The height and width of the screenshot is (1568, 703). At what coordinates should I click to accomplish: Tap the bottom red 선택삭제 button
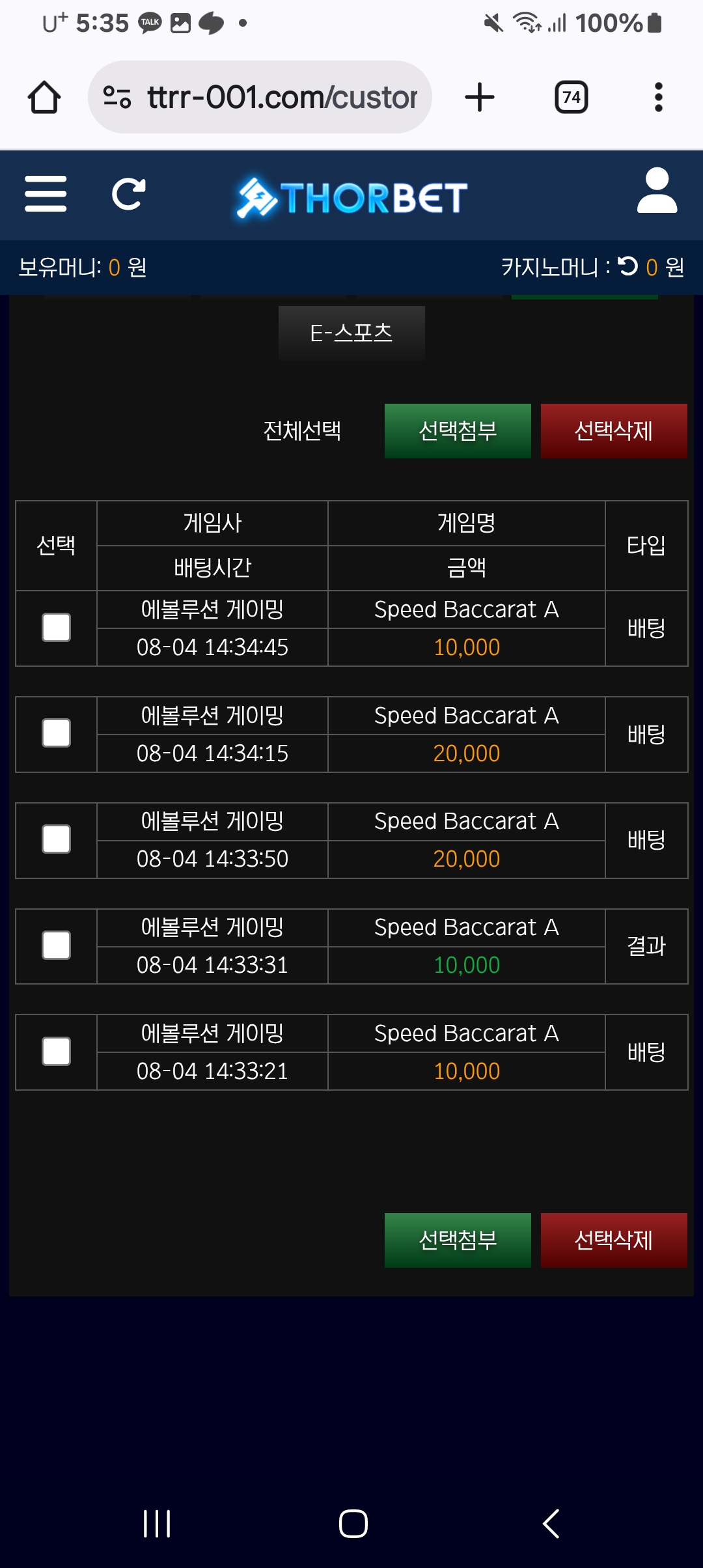pos(613,1240)
